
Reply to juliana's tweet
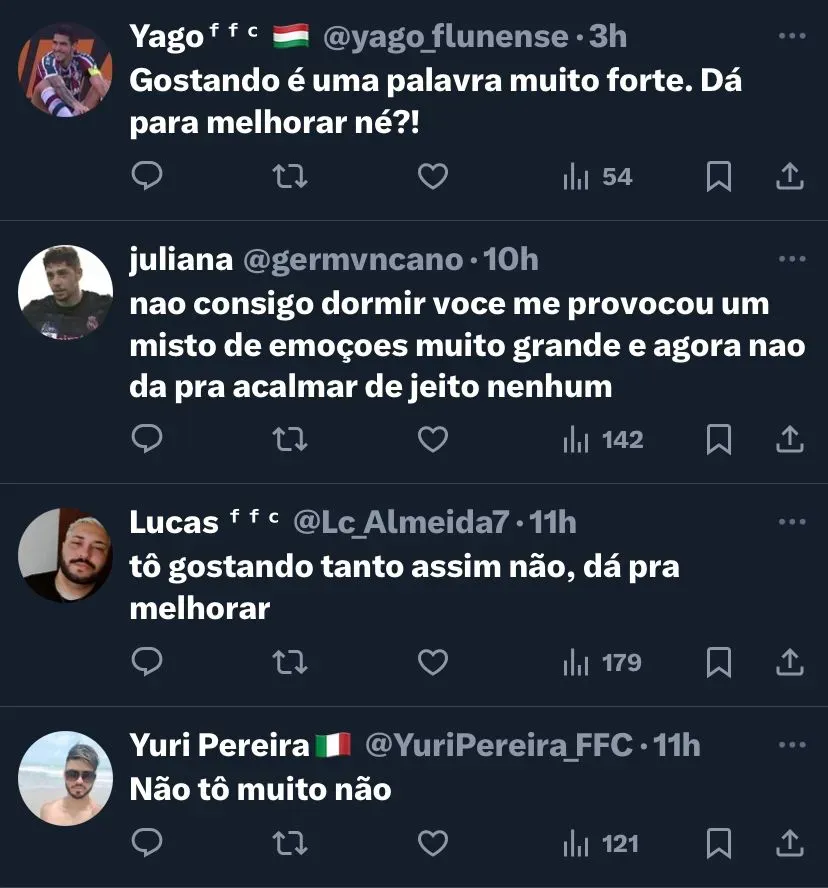148,439
